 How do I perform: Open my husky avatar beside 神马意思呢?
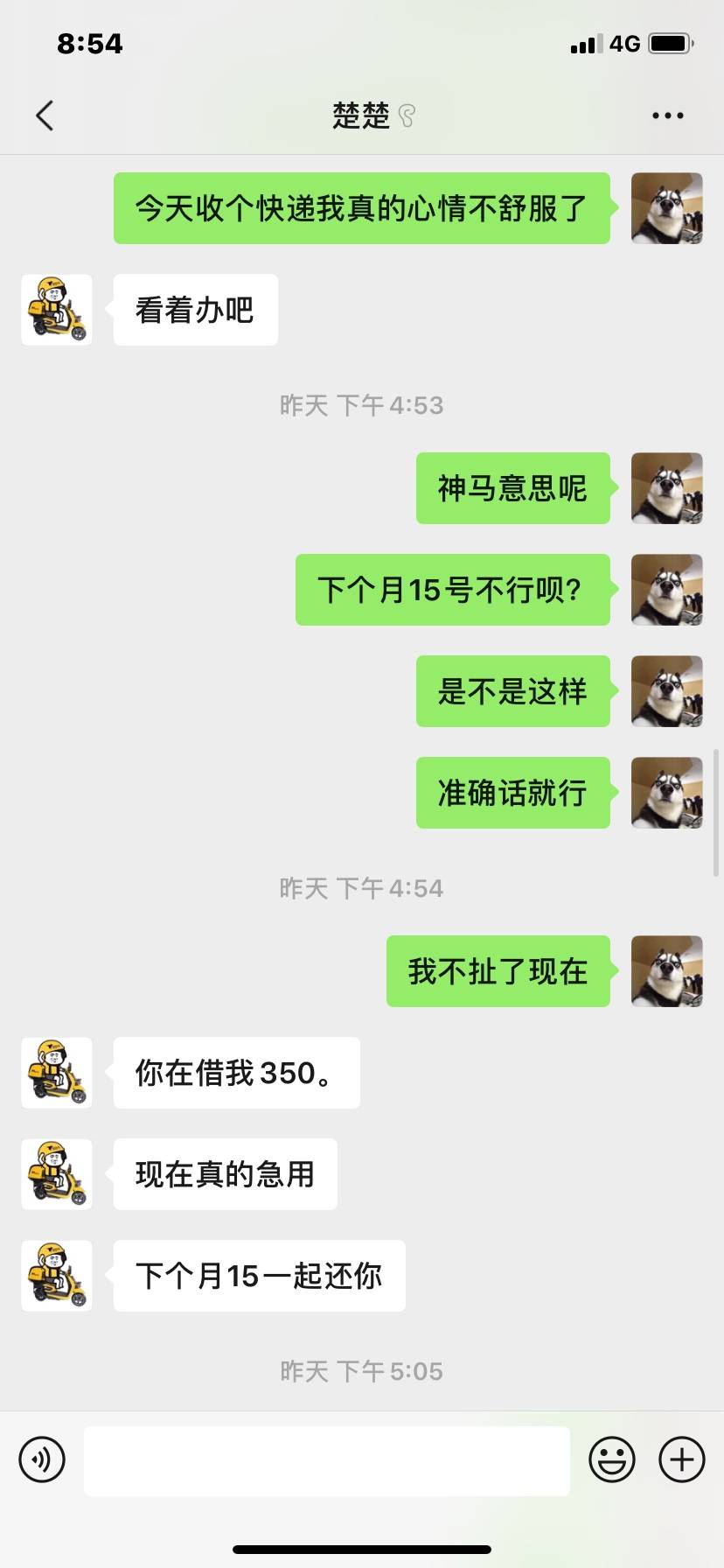(x=667, y=488)
